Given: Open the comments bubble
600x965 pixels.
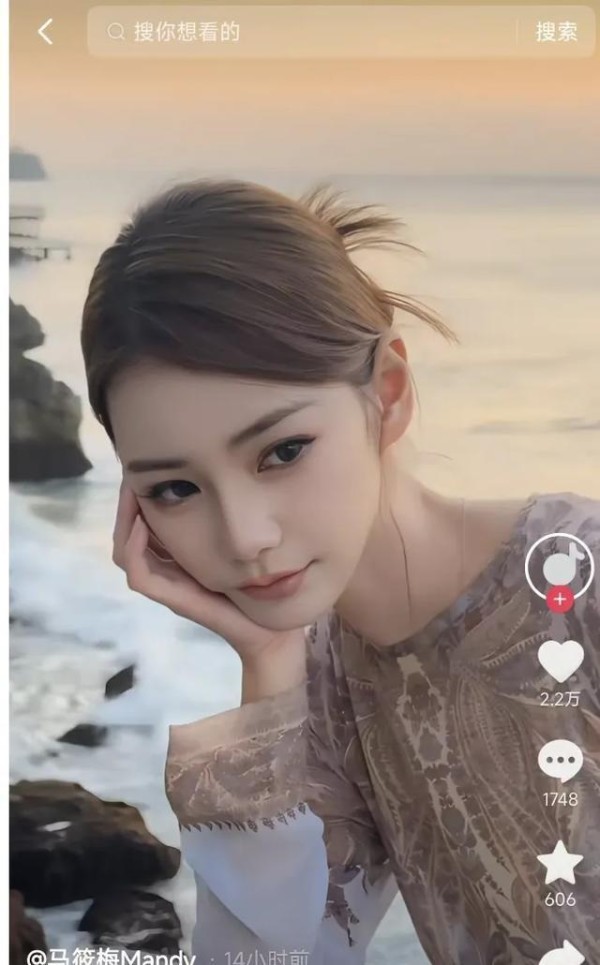Looking at the screenshot, I should pos(560,762).
